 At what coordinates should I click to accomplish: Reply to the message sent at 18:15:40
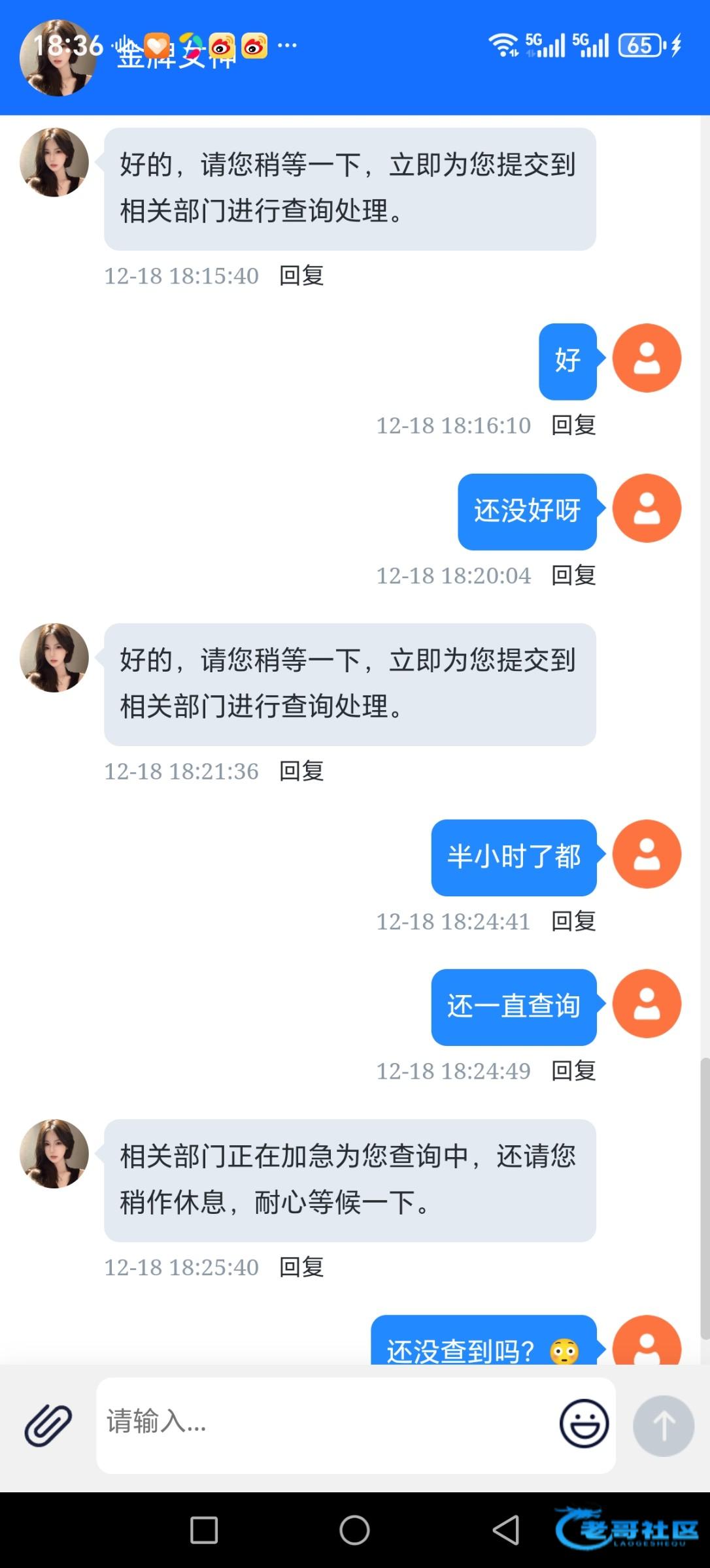pyautogui.click(x=301, y=276)
